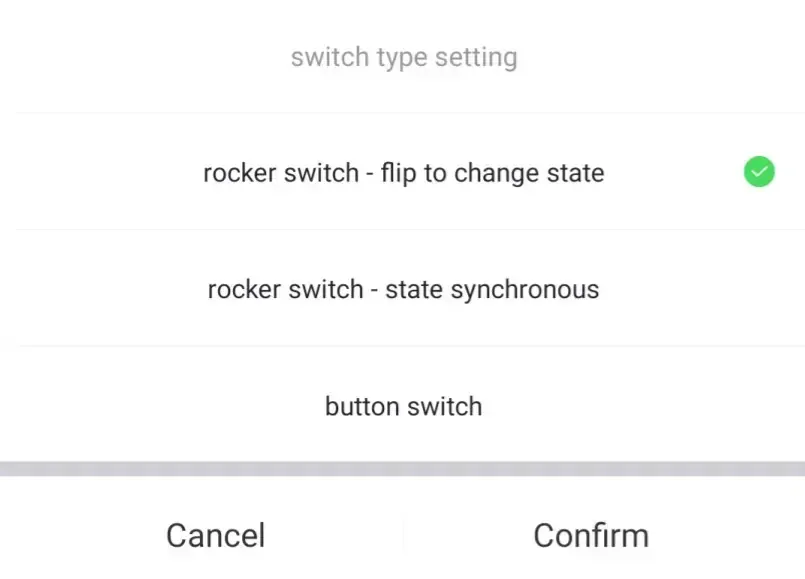The width and height of the screenshot is (805, 579).
Task: Choose rocker switch - state synchronous option
Action: click(403, 290)
